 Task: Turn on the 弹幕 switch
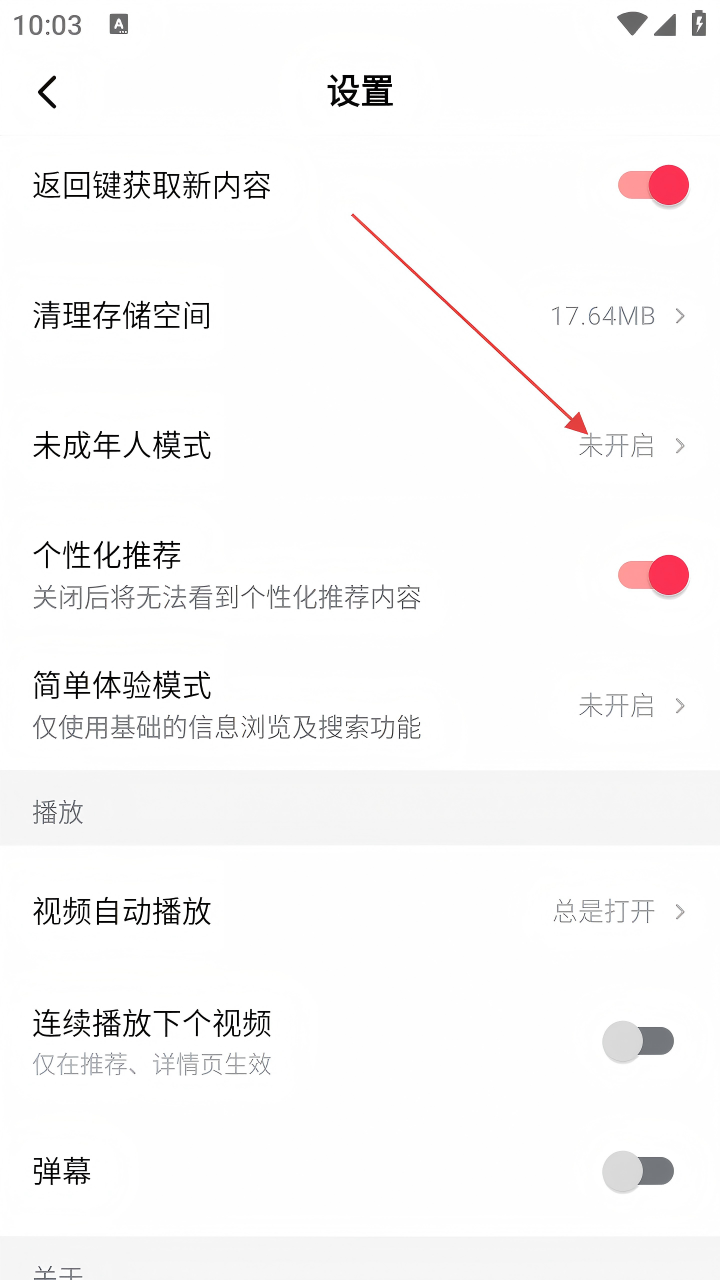pyautogui.click(x=639, y=1171)
